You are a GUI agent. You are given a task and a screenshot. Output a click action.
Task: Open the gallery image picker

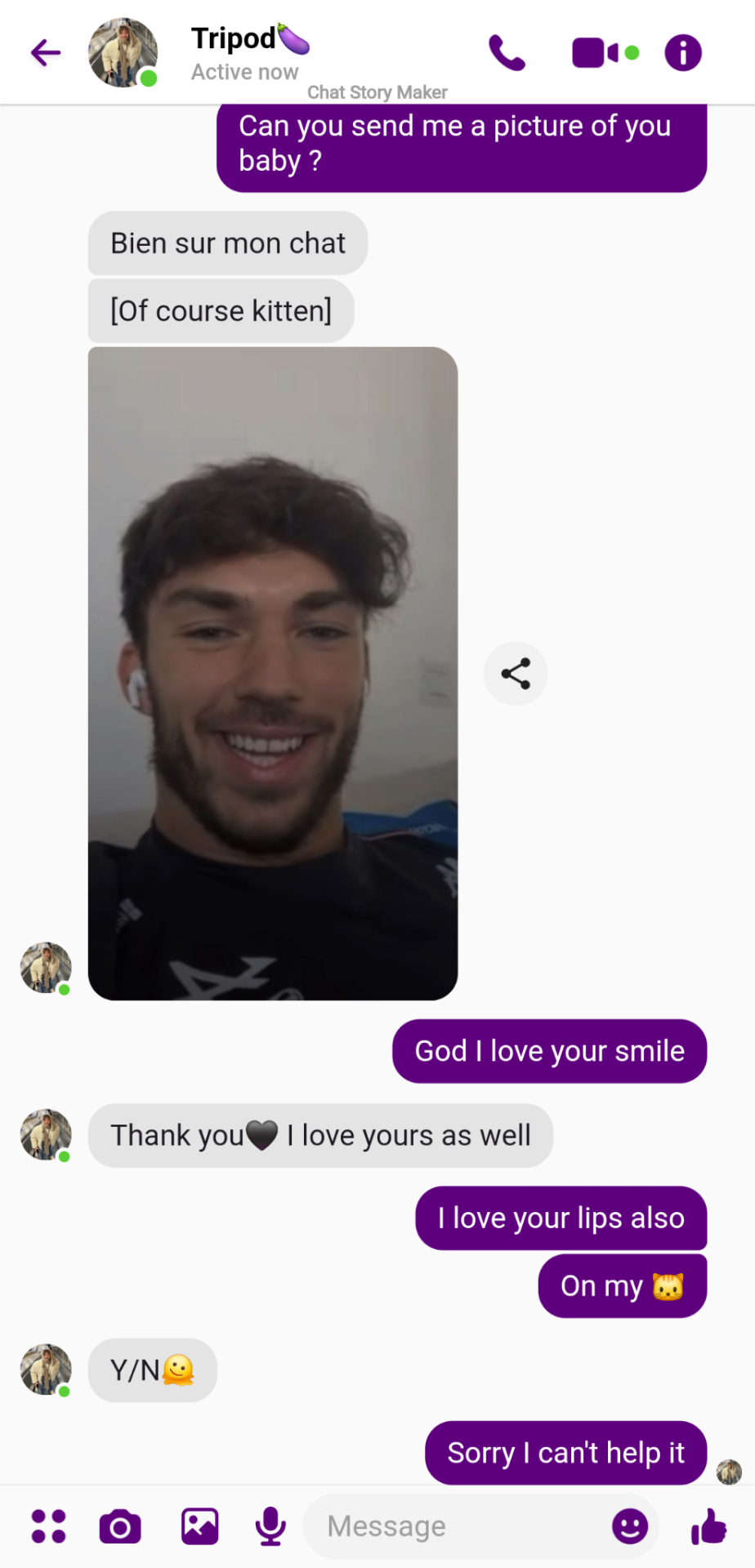[199, 1526]
